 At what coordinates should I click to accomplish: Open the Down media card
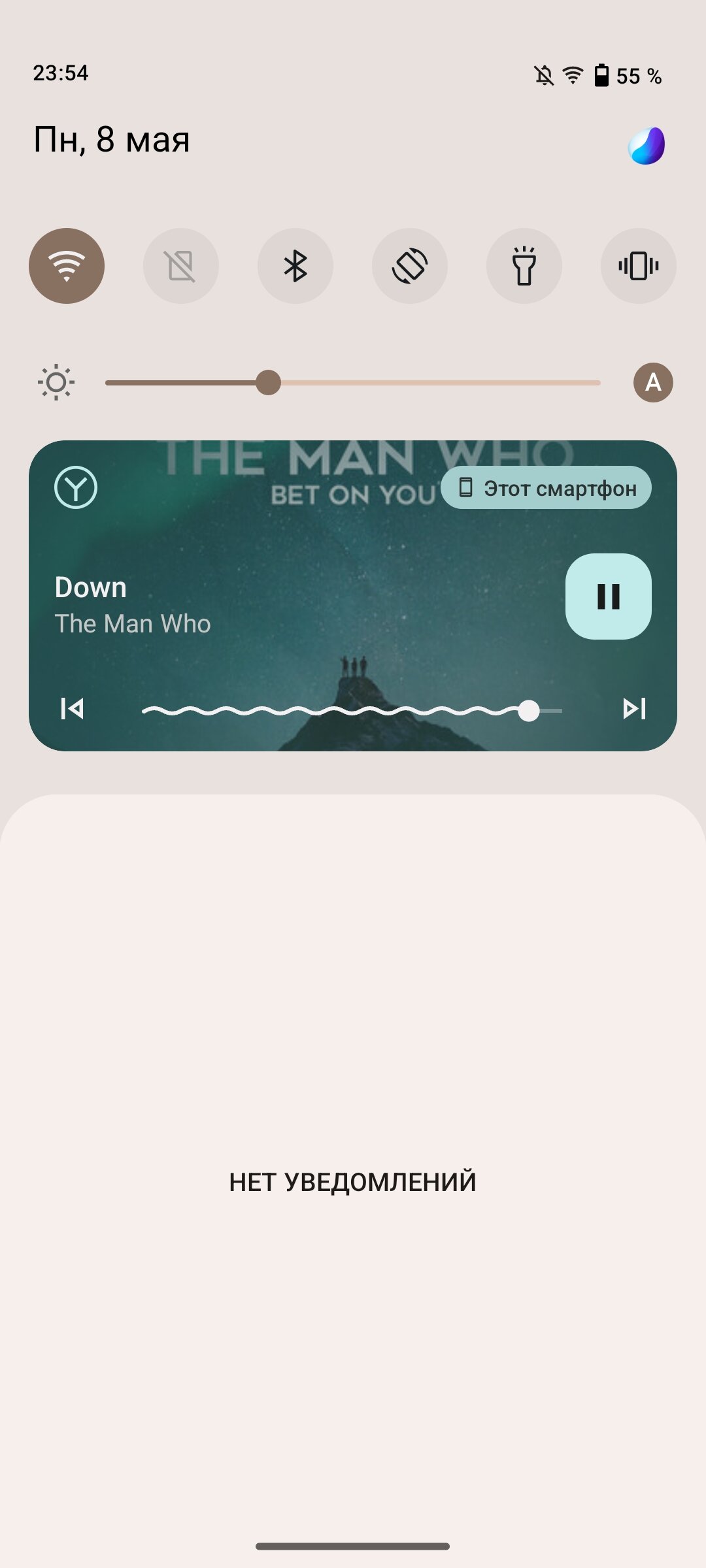(353, 596)
